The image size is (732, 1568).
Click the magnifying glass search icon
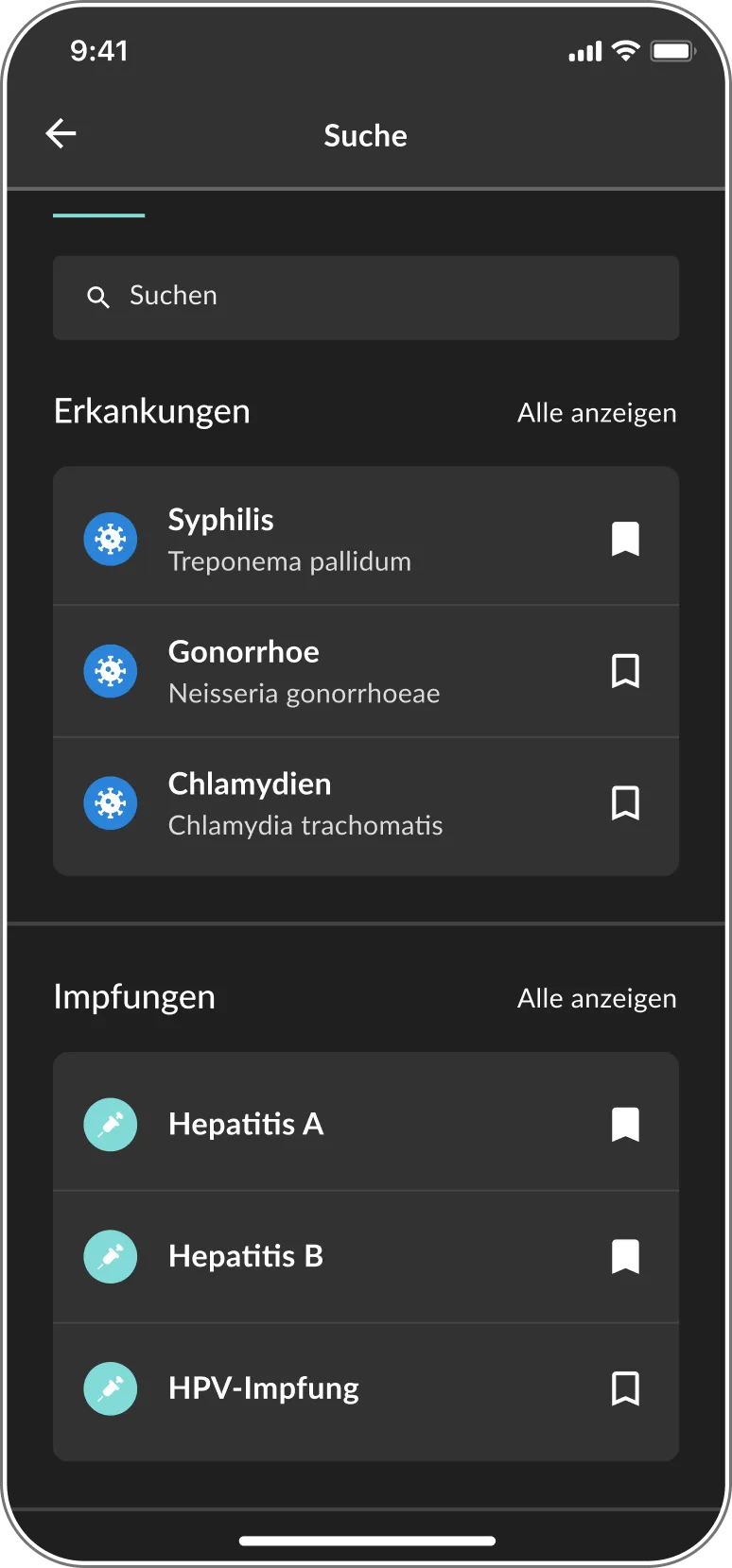98,298
